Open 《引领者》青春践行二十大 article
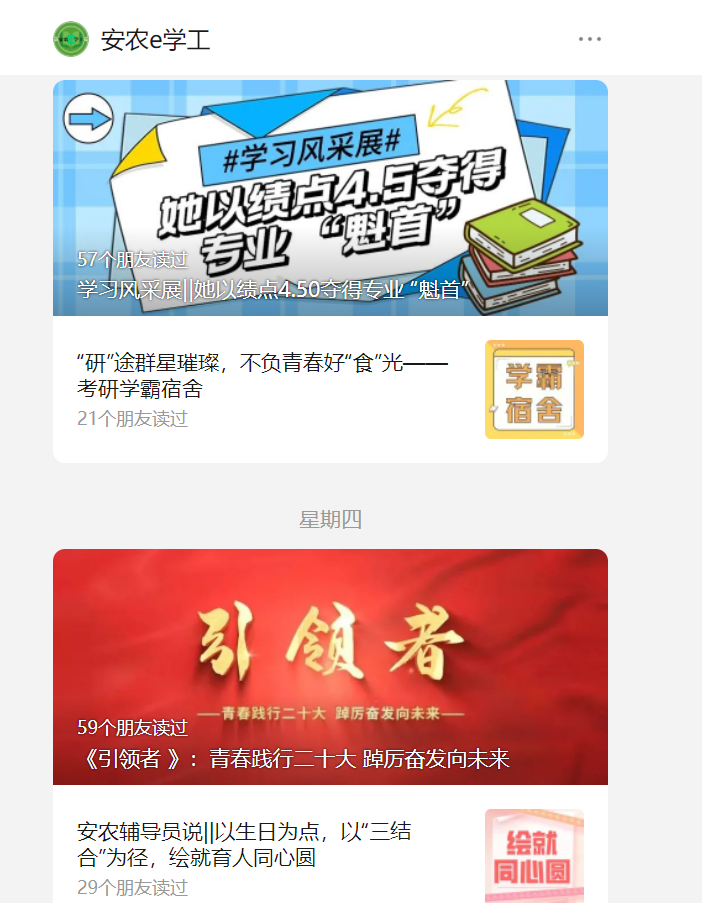The image size is (702, 903). pos(330,667)
